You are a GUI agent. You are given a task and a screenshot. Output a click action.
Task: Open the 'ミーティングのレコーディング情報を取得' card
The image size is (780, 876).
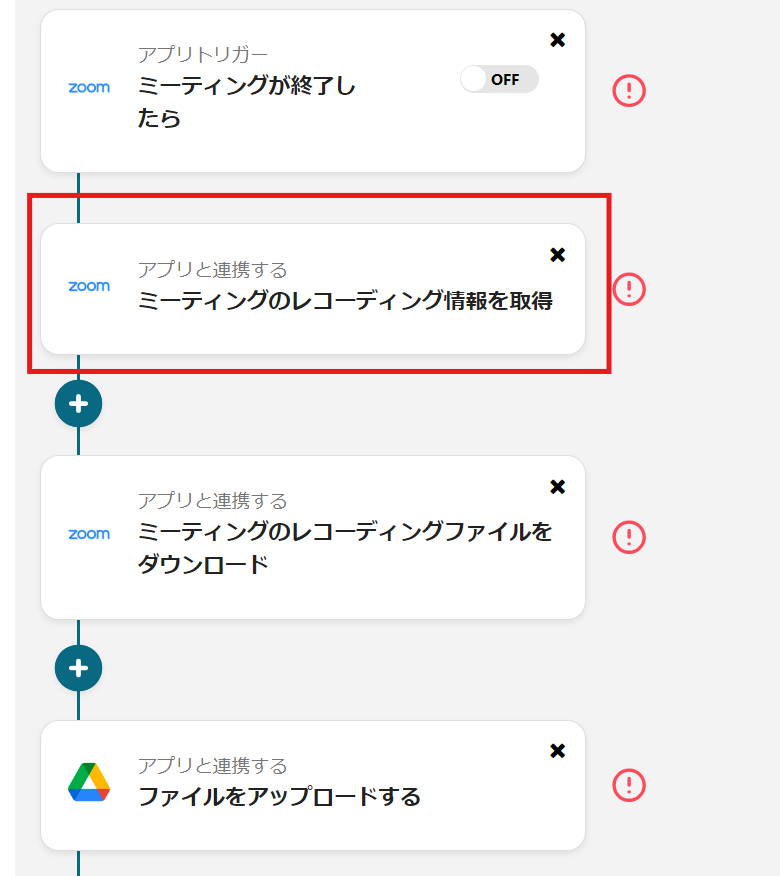tap(344, 300)
